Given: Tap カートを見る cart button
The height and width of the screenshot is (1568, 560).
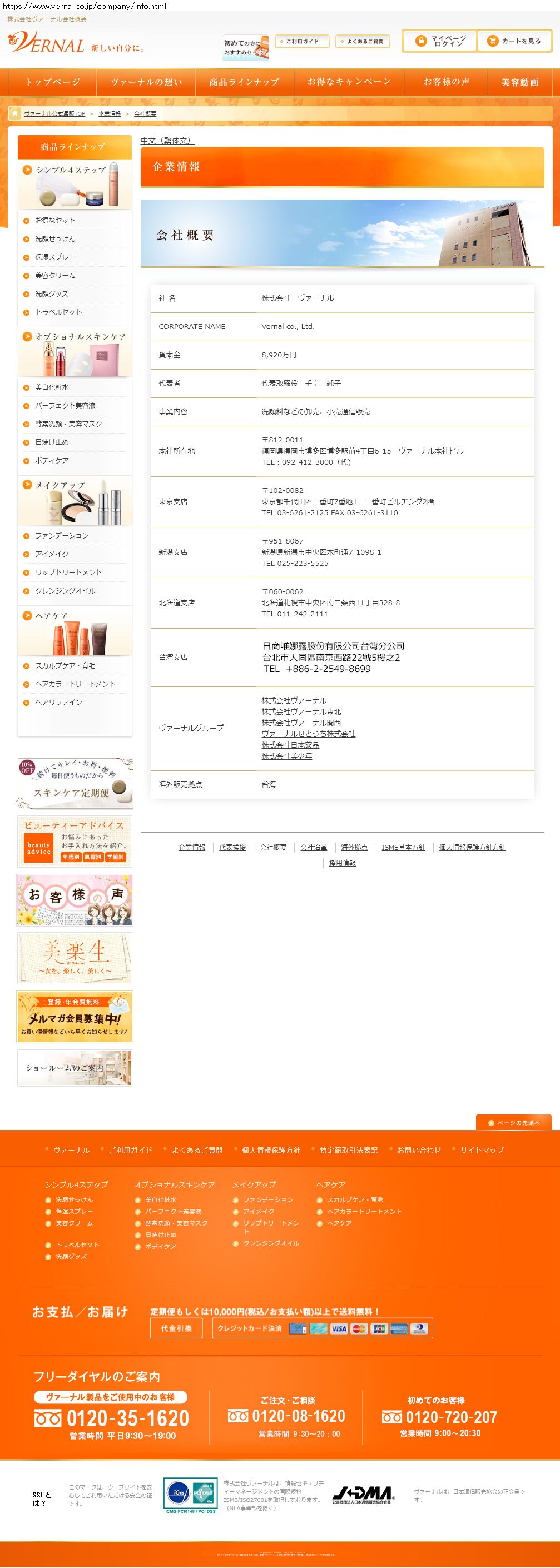Looking at the screenshot, I should pyautogui.click(x=514, y=41).
